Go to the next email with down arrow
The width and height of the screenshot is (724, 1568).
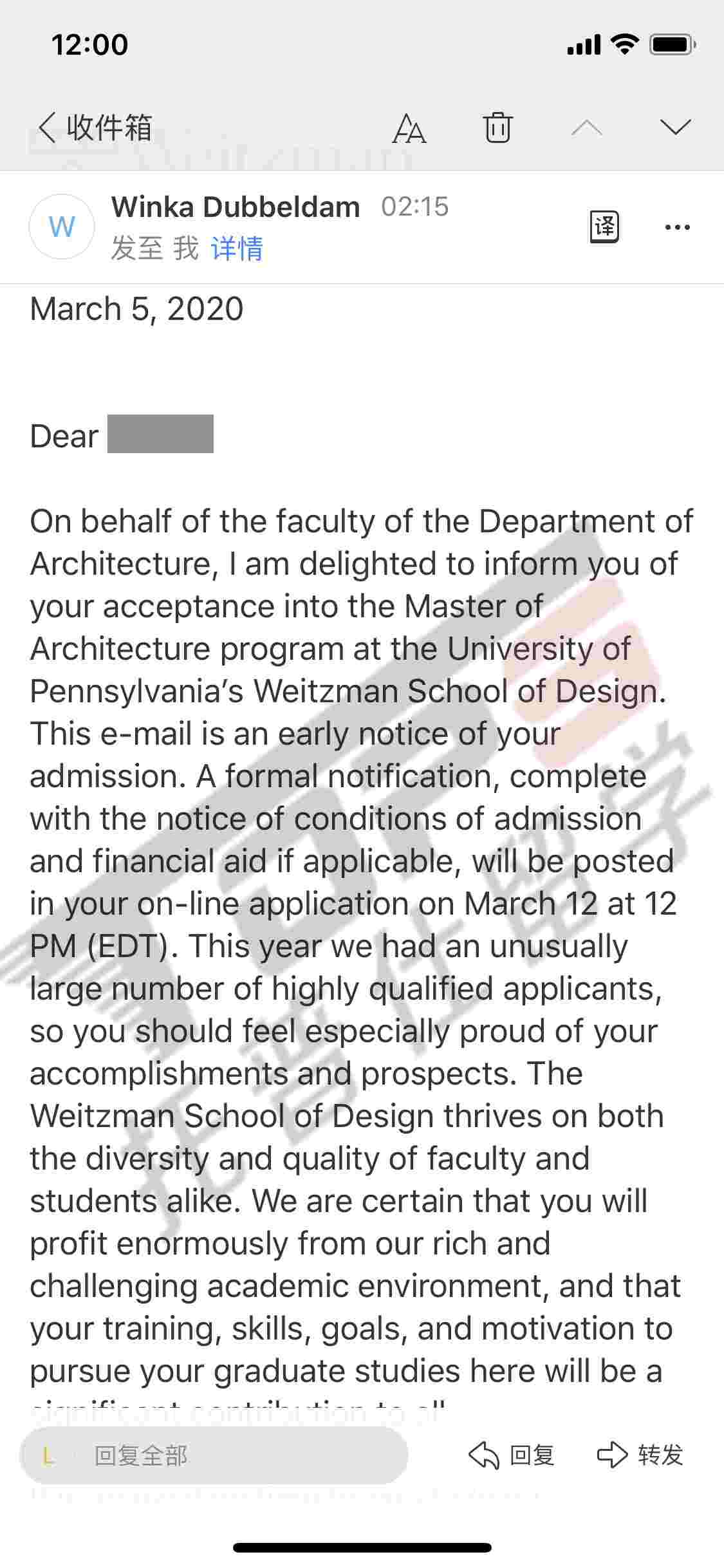pyautogui.click(x=675, y=127)
